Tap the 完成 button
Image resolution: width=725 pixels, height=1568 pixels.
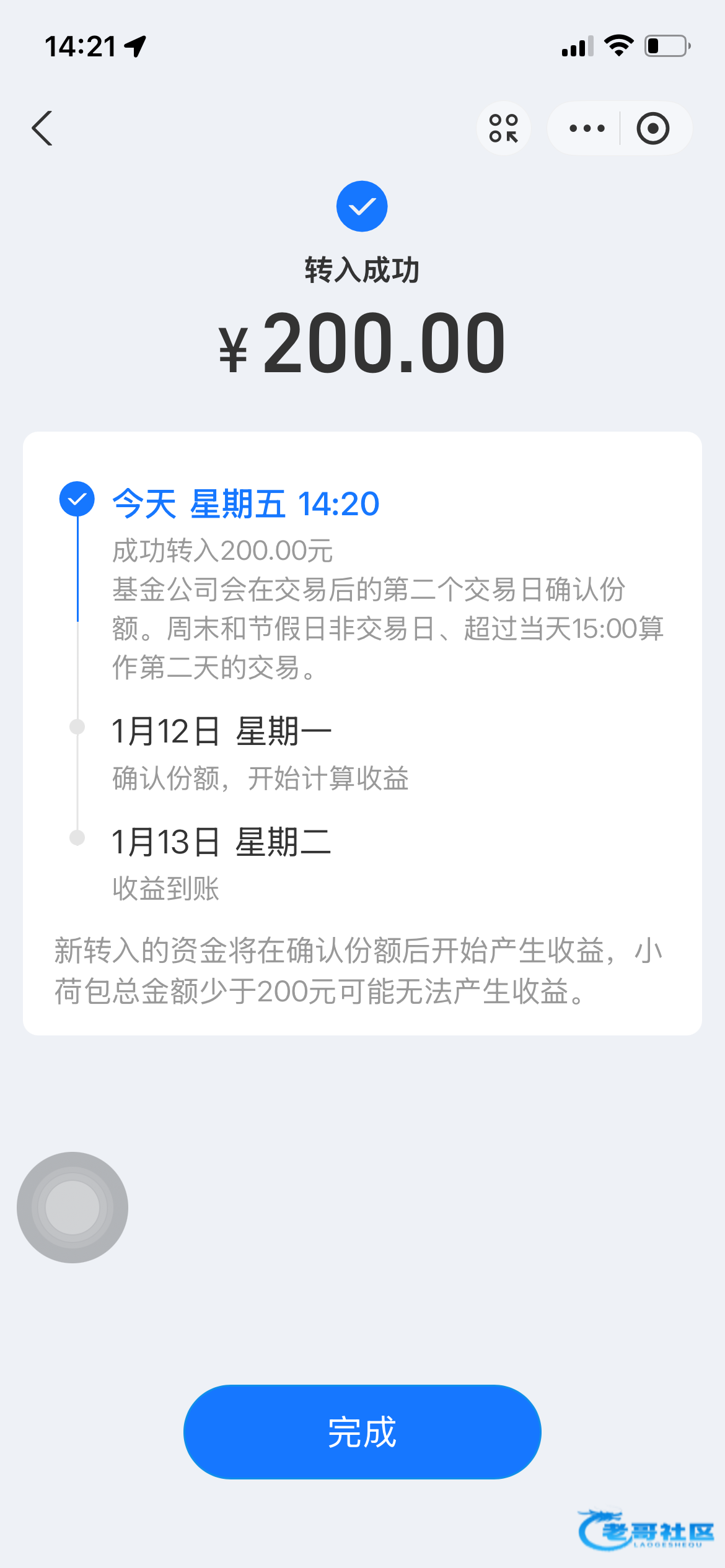point(362,1432)
